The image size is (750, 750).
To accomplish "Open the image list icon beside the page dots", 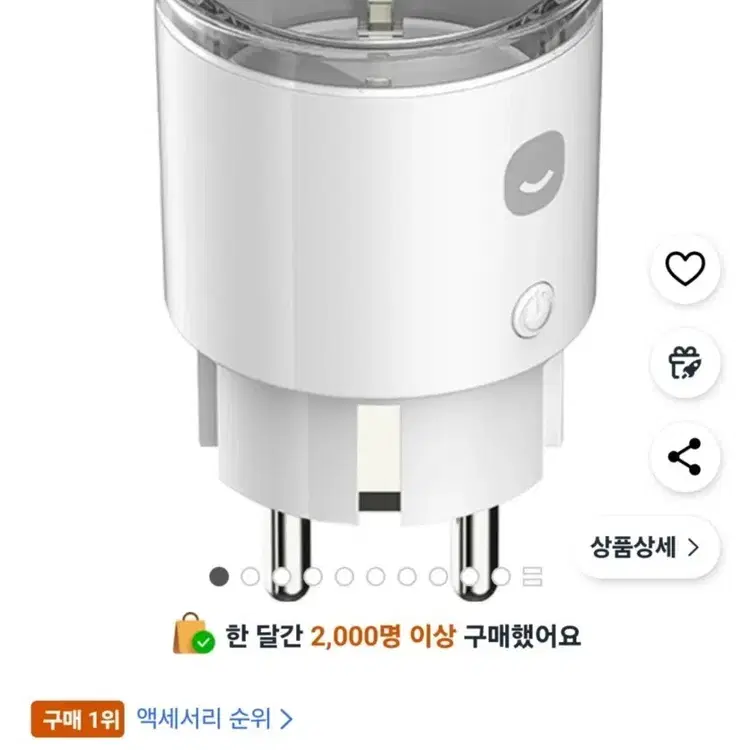I will 532,576.
